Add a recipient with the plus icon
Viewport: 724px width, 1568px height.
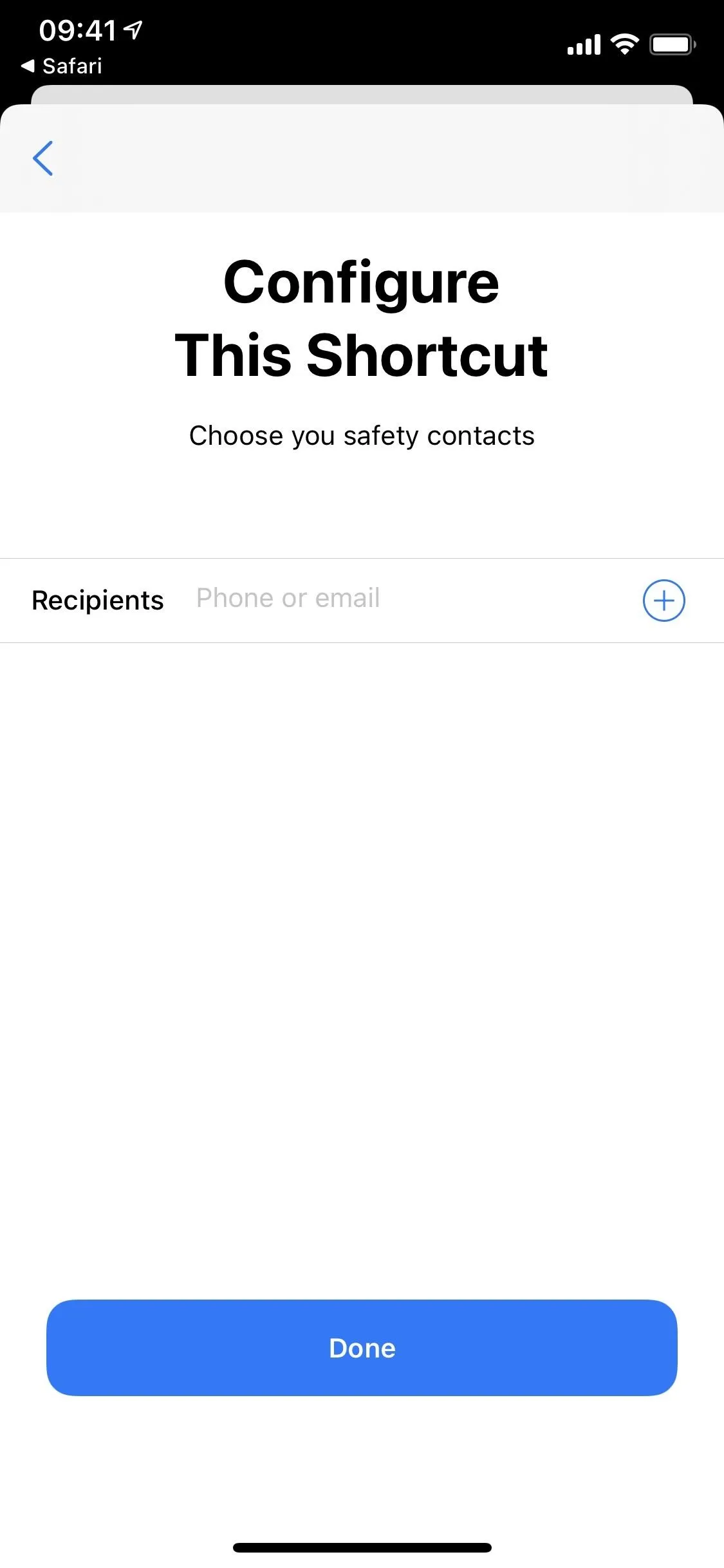[664, 601]
